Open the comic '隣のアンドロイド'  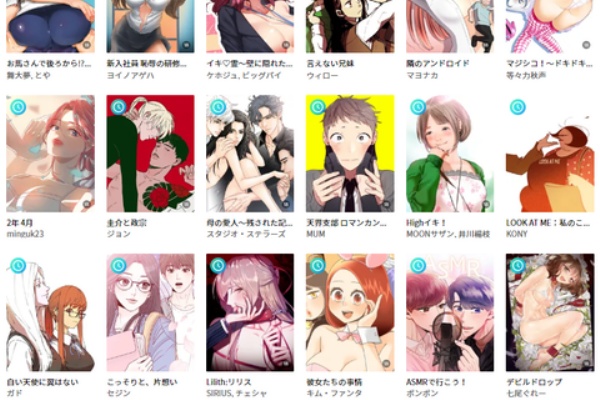point(450,25)
